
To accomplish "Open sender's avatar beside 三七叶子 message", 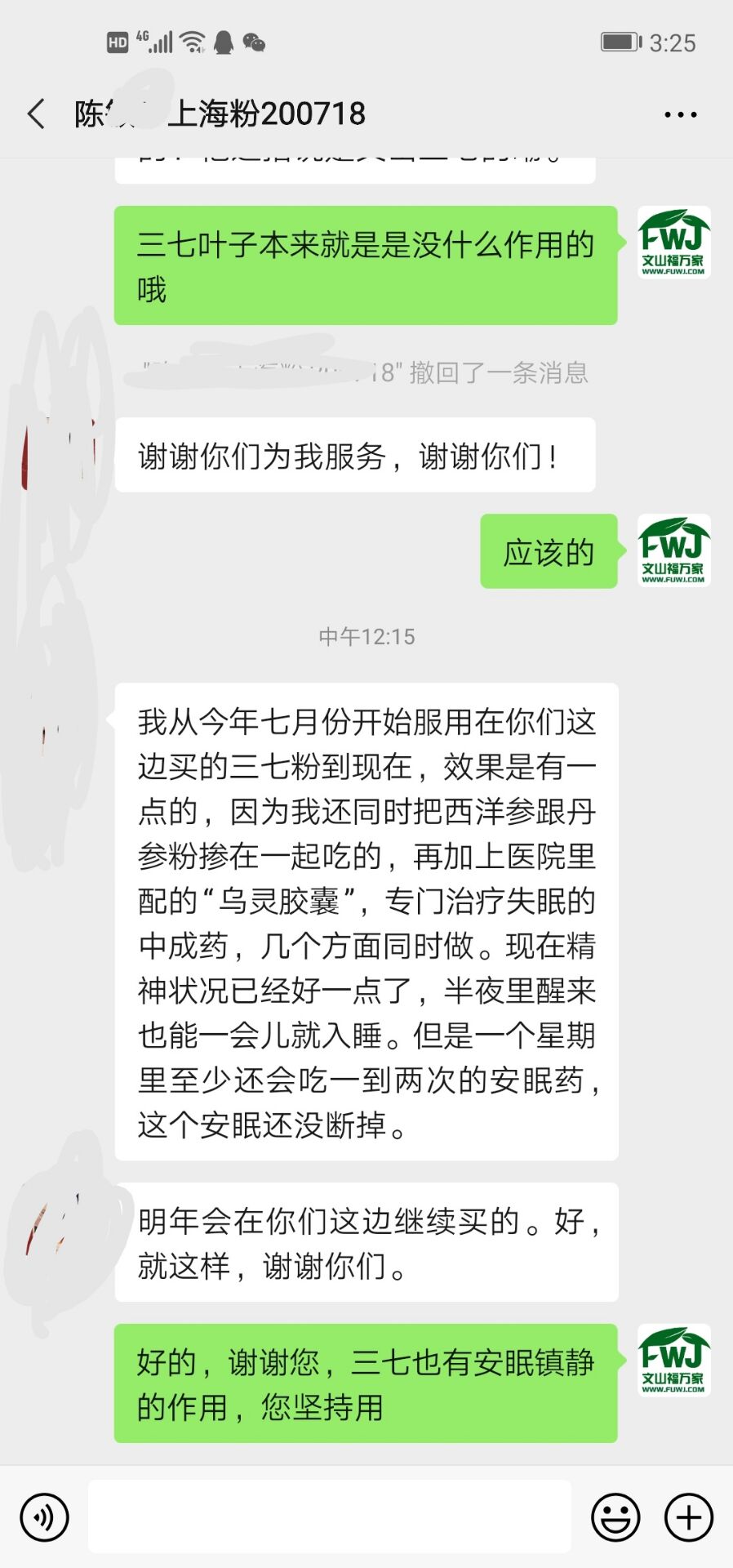I will (x=673, y=243).
